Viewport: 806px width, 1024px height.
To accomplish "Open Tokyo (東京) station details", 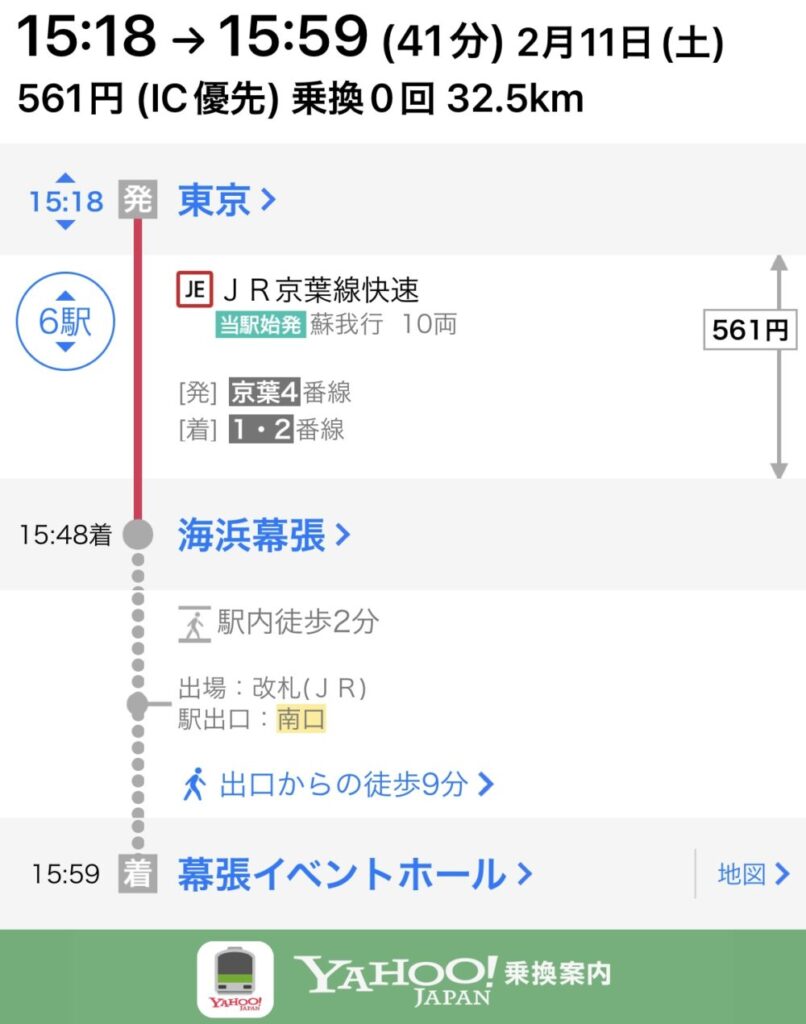I will point(225,201).
